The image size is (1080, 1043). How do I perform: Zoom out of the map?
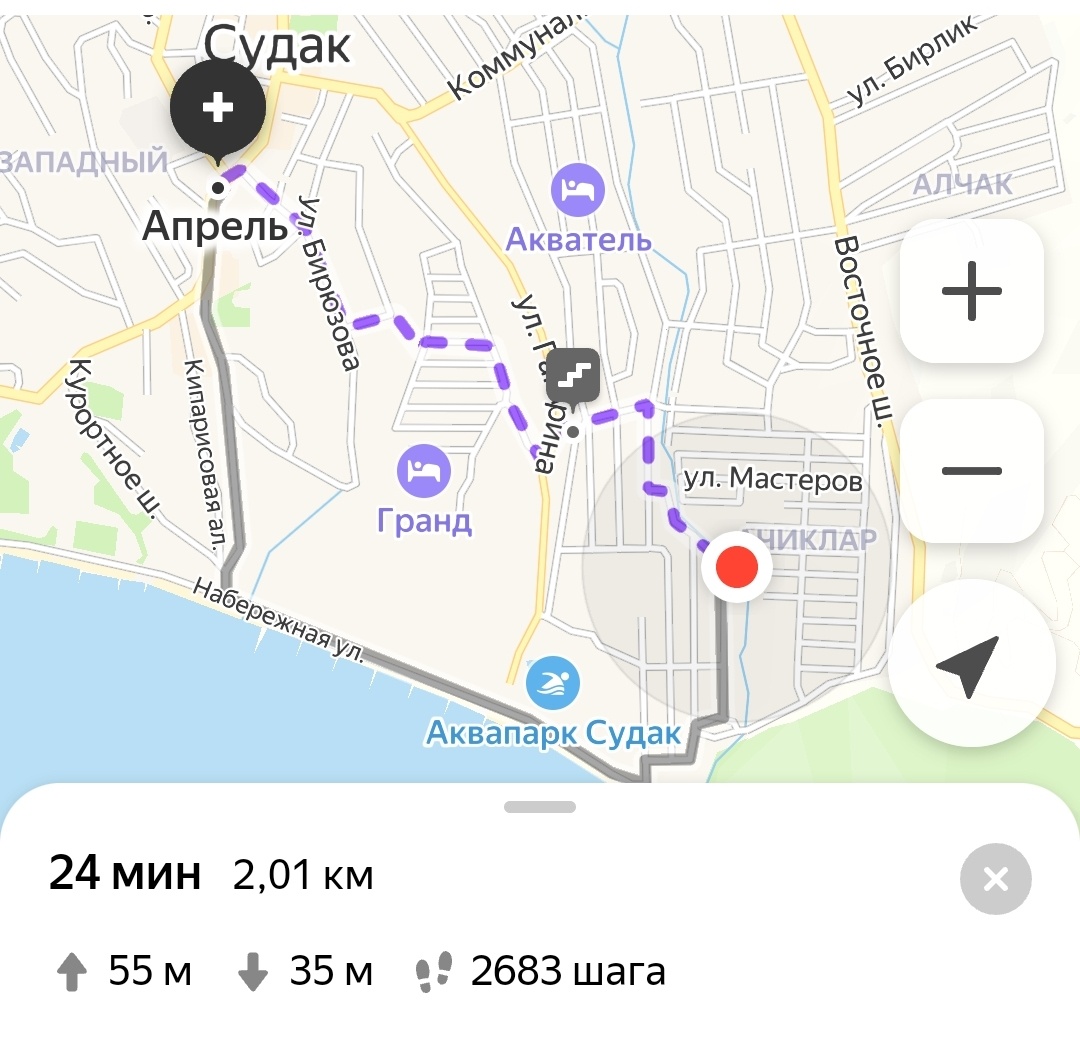pos(971,470)
